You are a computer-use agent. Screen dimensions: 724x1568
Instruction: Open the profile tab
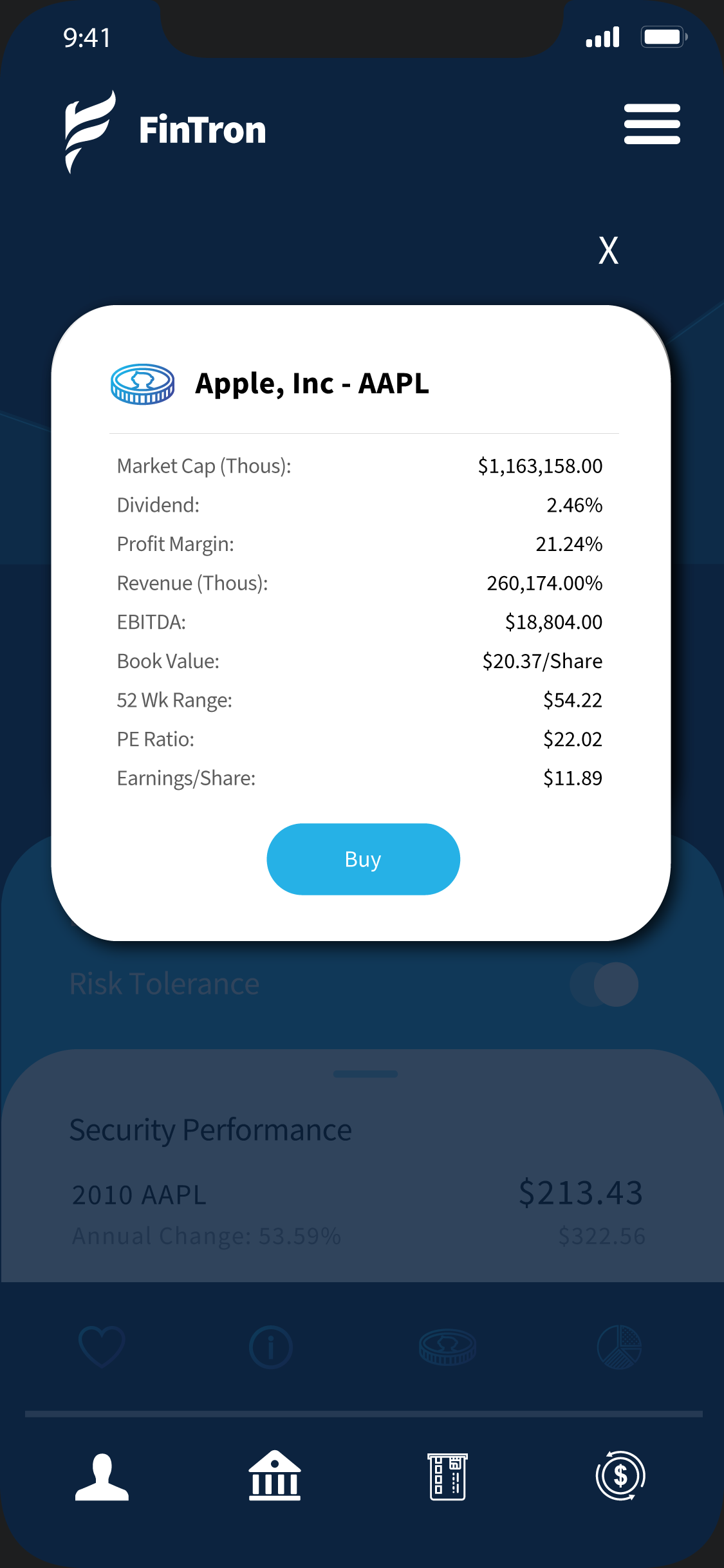point(102,1477)
